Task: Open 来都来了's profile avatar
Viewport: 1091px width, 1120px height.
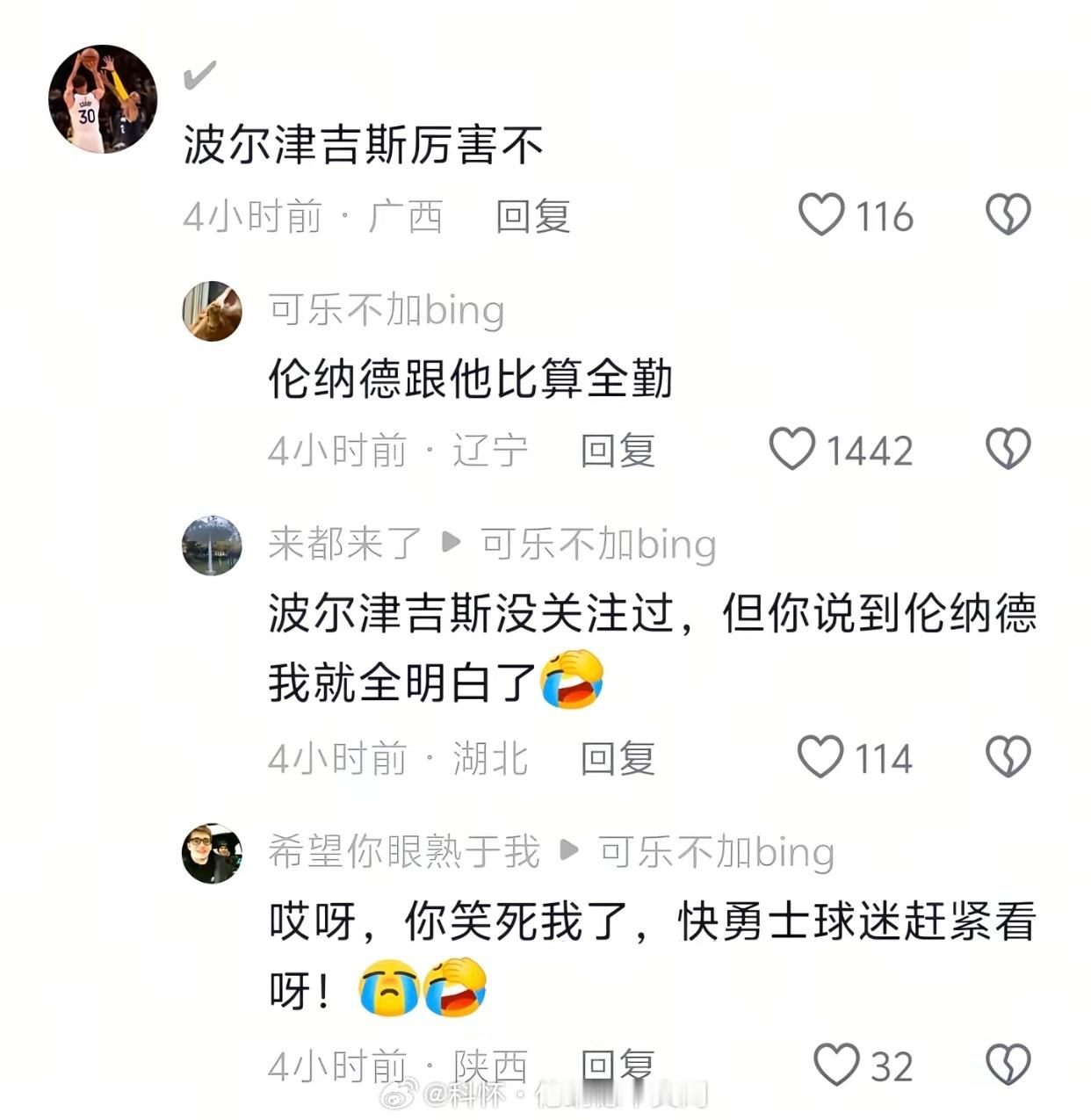Action: click(x=211, y=545)
